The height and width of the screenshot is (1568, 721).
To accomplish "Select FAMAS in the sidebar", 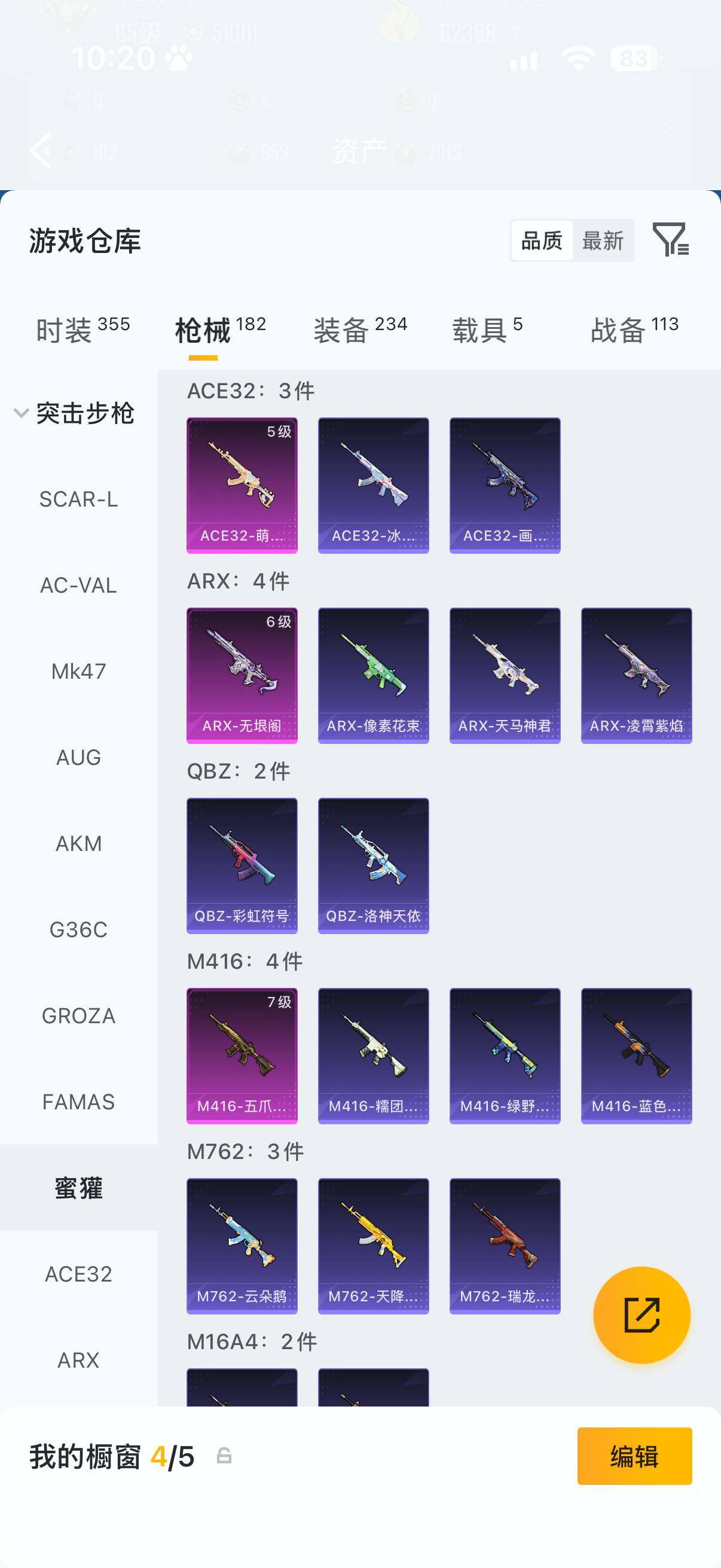I will click(x=78, y=1102).
